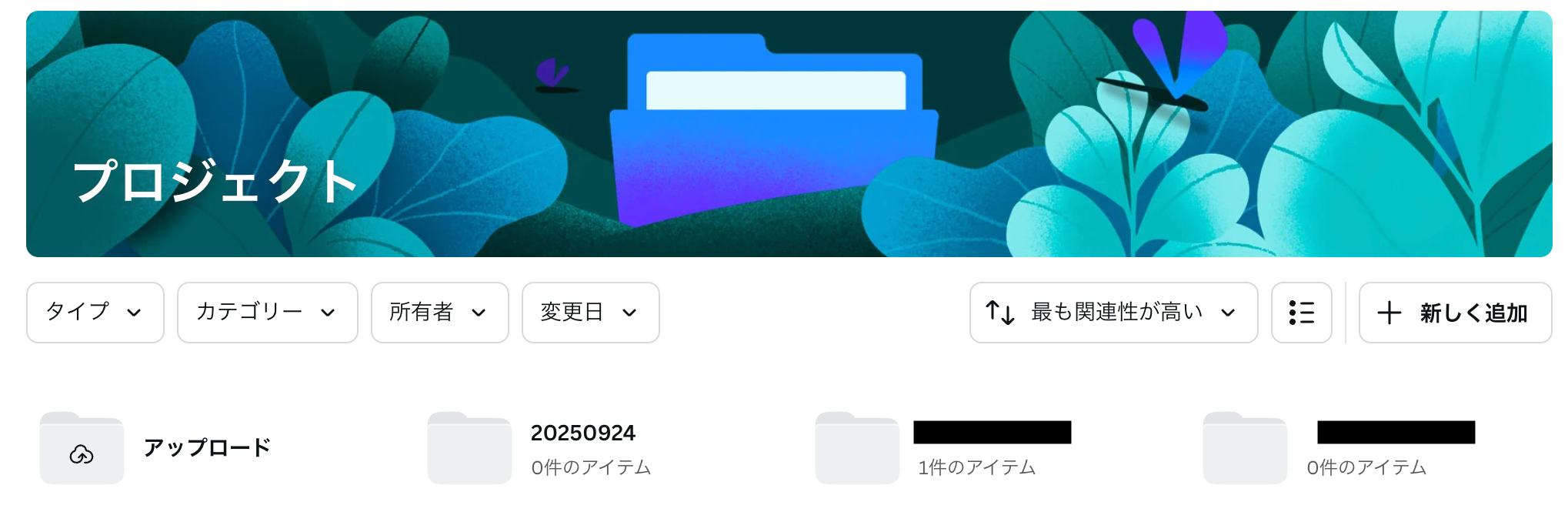Change sort order from 最も関連性が高い
The image size is (1568, 522).
click(1113, 313)
